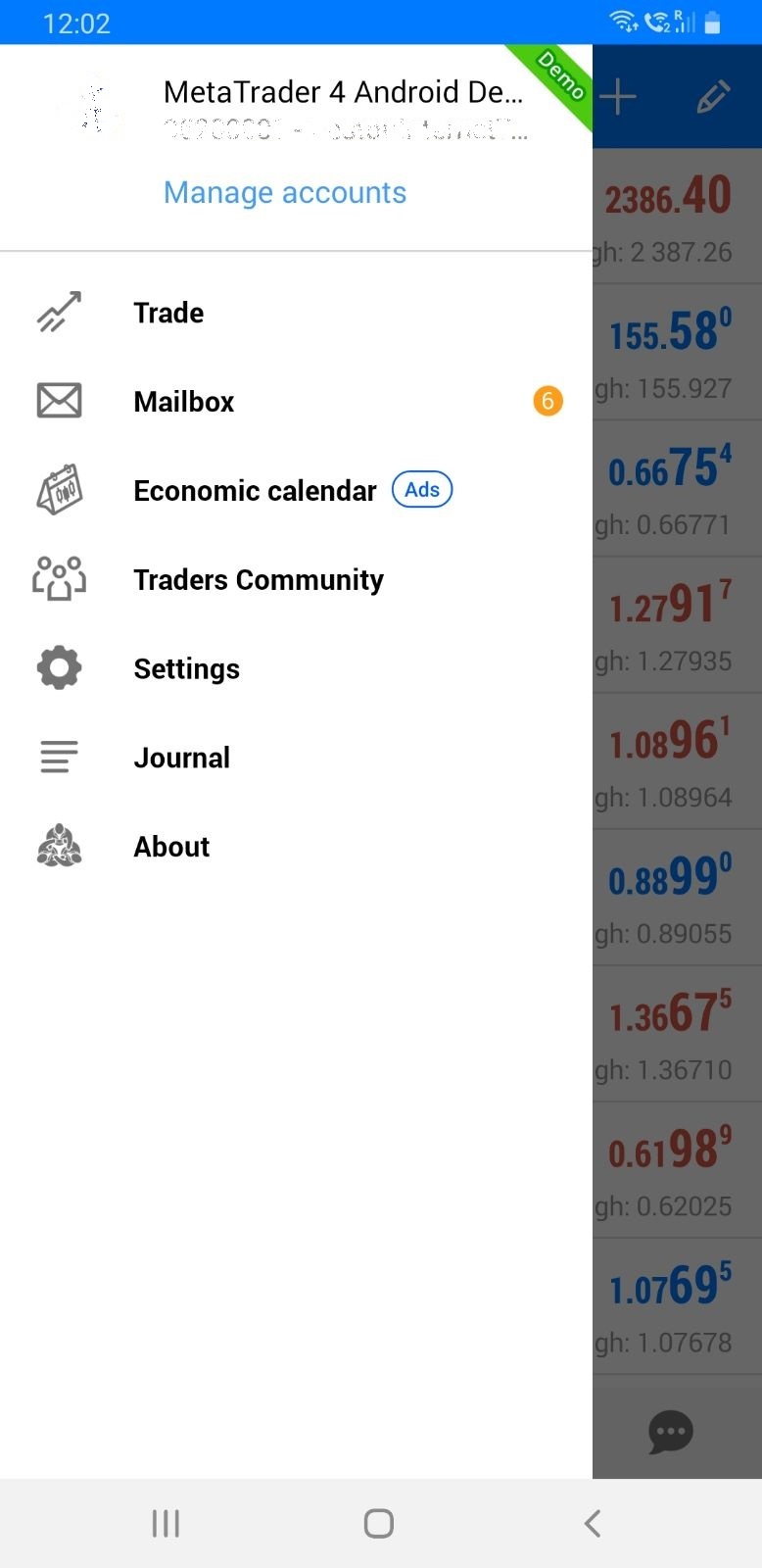Go to the Trade section

168,314
